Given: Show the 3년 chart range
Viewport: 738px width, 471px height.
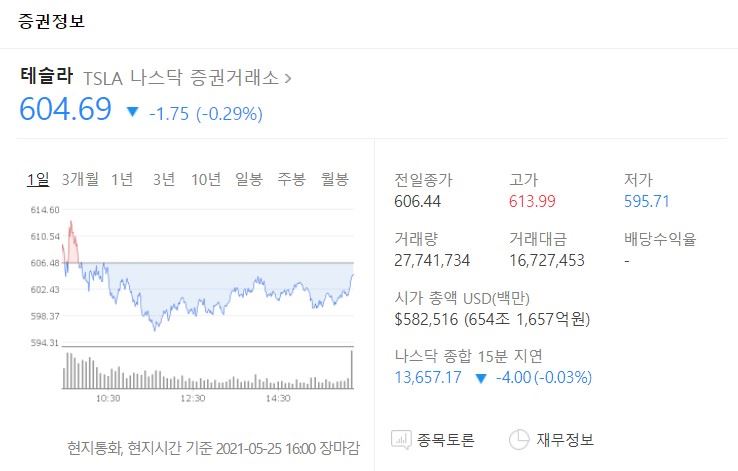Looking at the screenshot, I should pos(164,179).
